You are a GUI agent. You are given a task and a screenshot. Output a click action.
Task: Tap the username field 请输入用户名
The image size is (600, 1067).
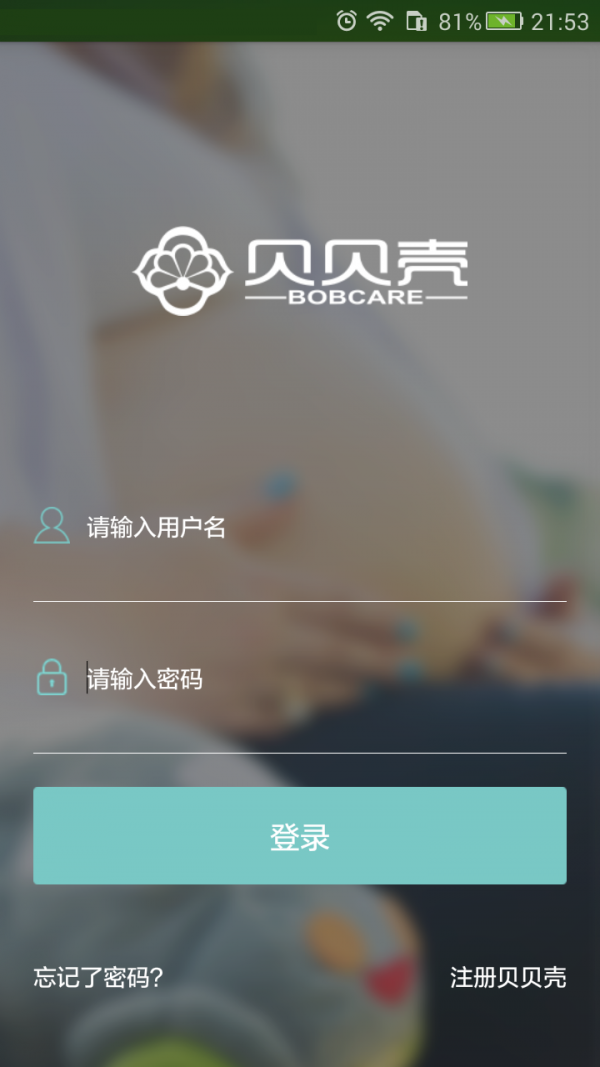point(320,527)
